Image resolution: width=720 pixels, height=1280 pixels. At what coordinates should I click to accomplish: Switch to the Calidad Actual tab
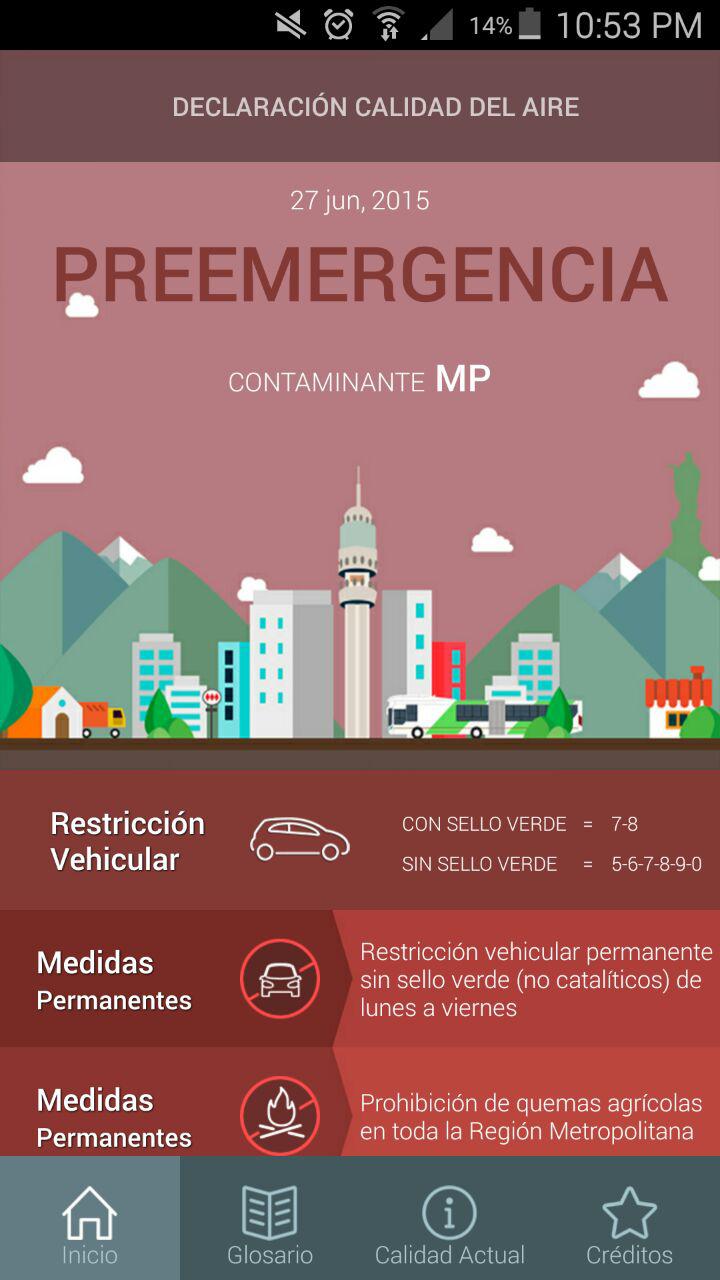(x=450, y=1218)
